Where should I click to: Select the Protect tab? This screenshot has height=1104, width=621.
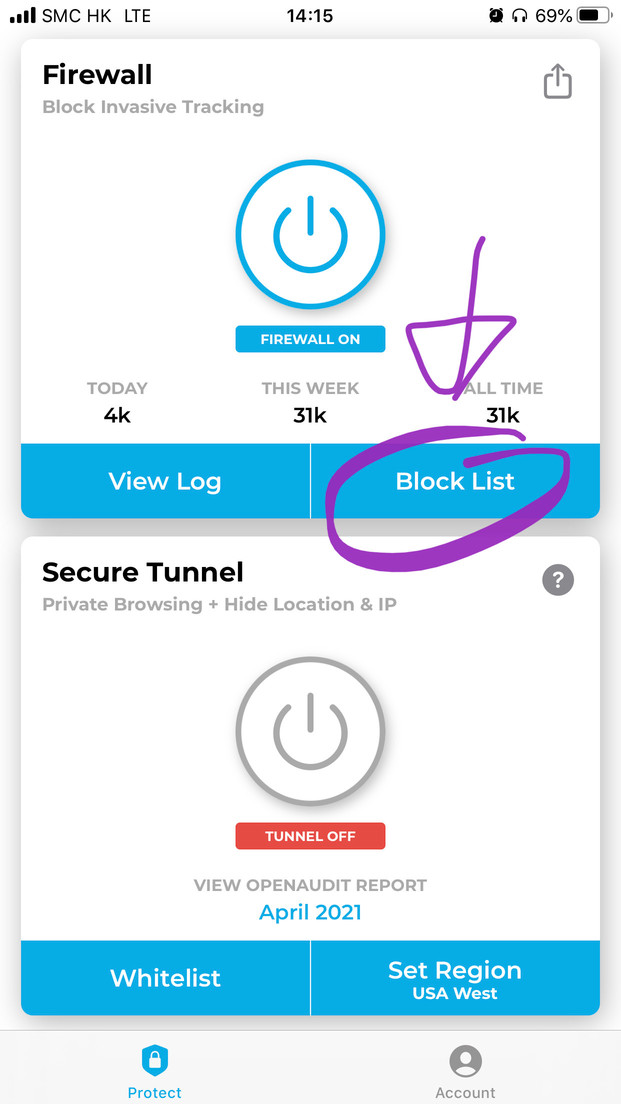coord(155,1072)
